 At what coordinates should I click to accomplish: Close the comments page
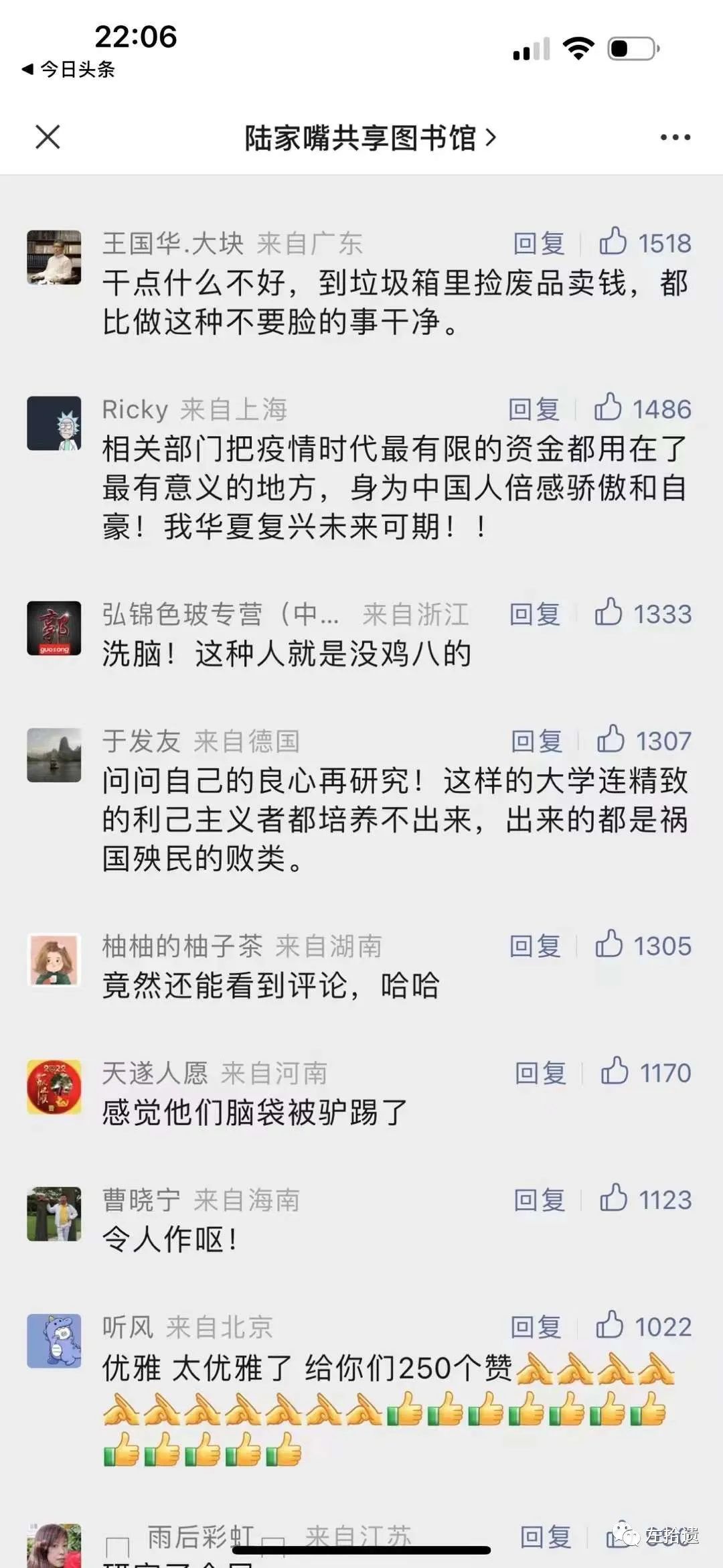[x=48, y=137]
